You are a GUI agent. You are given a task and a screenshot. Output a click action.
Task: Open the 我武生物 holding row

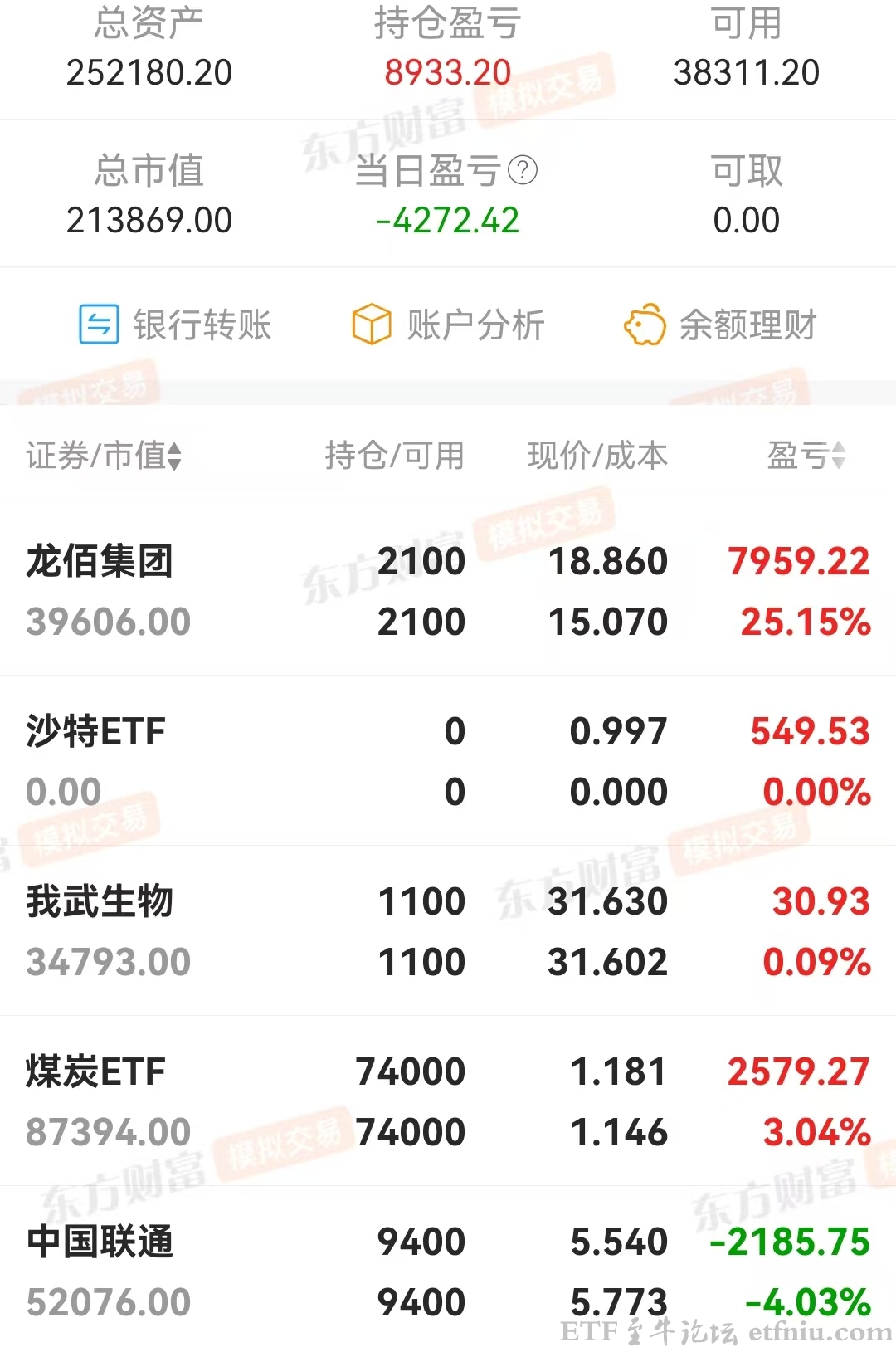448,931
